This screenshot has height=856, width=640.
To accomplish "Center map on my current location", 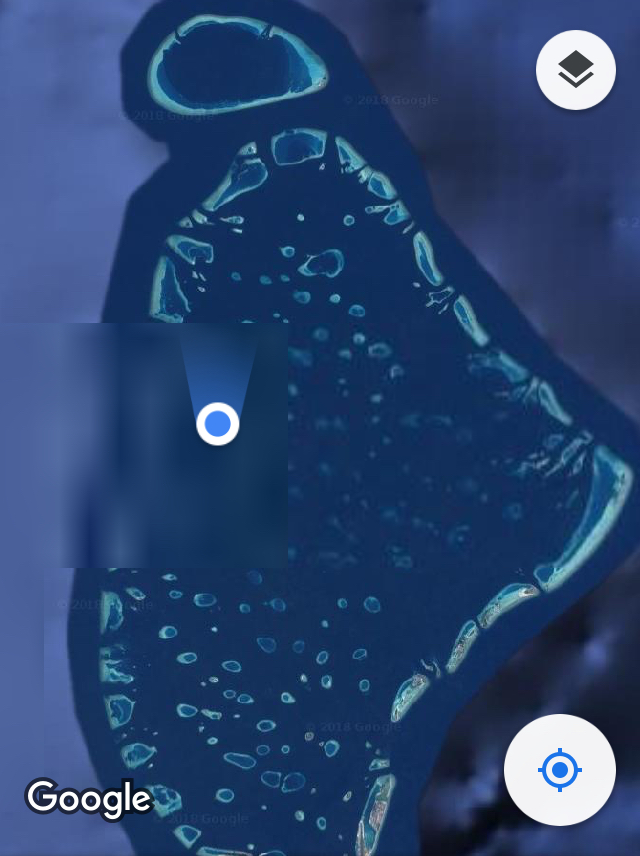I will (x=559, y=770).
